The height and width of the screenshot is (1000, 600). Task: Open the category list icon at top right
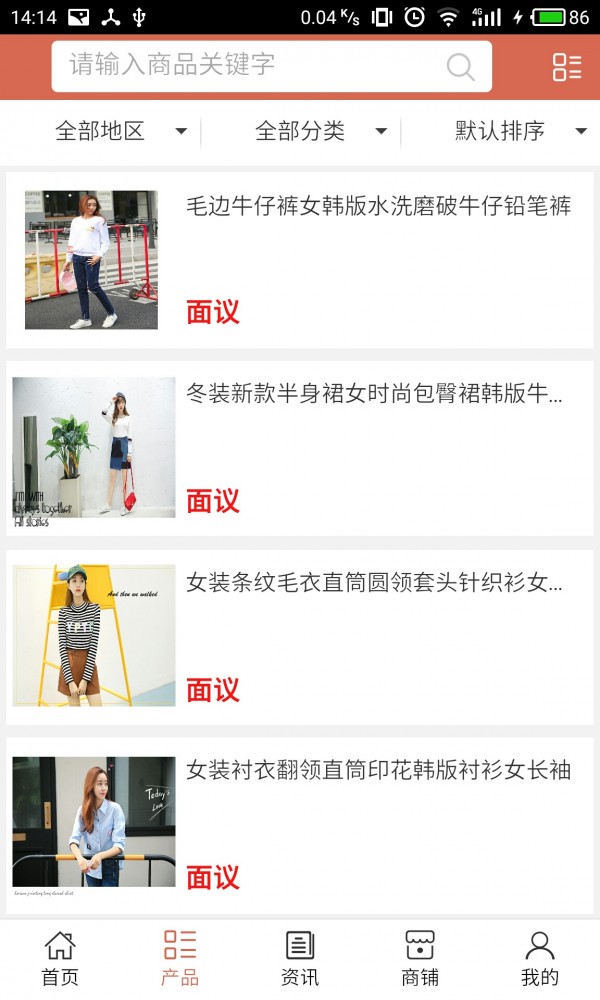(566, 67)
